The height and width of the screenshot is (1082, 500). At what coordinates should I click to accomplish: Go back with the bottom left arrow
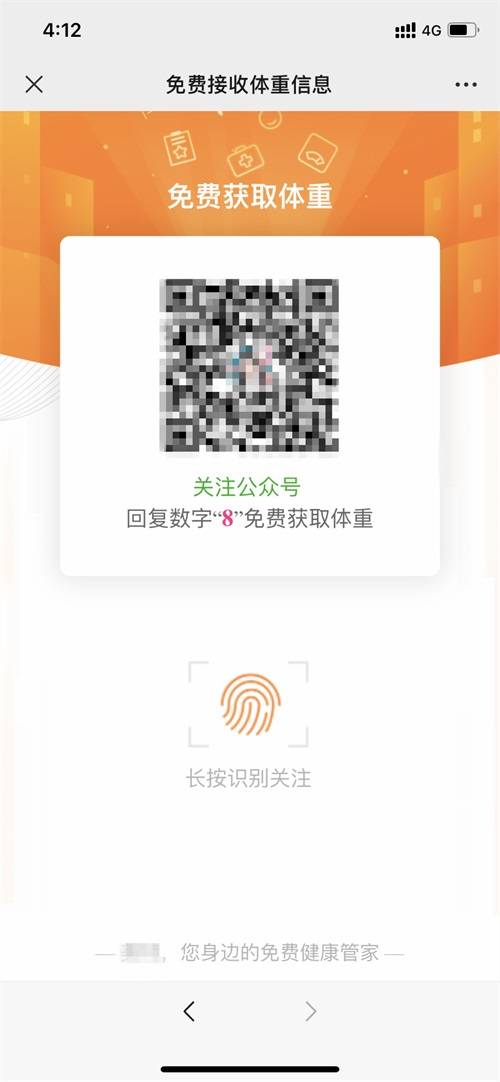point(189,1011)
